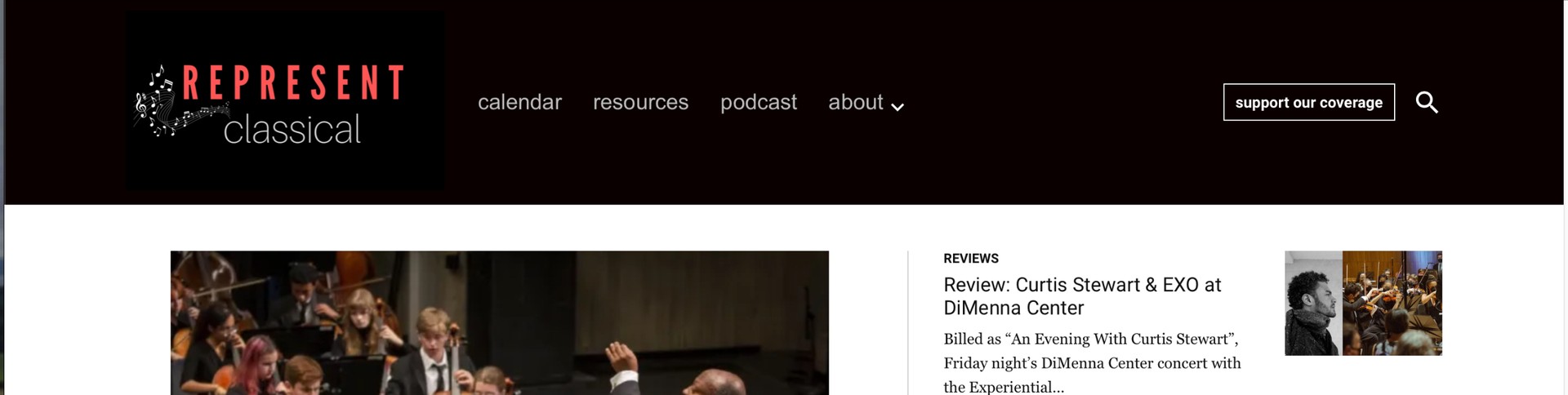Go to the calendar page

click(x=519, y=102)
